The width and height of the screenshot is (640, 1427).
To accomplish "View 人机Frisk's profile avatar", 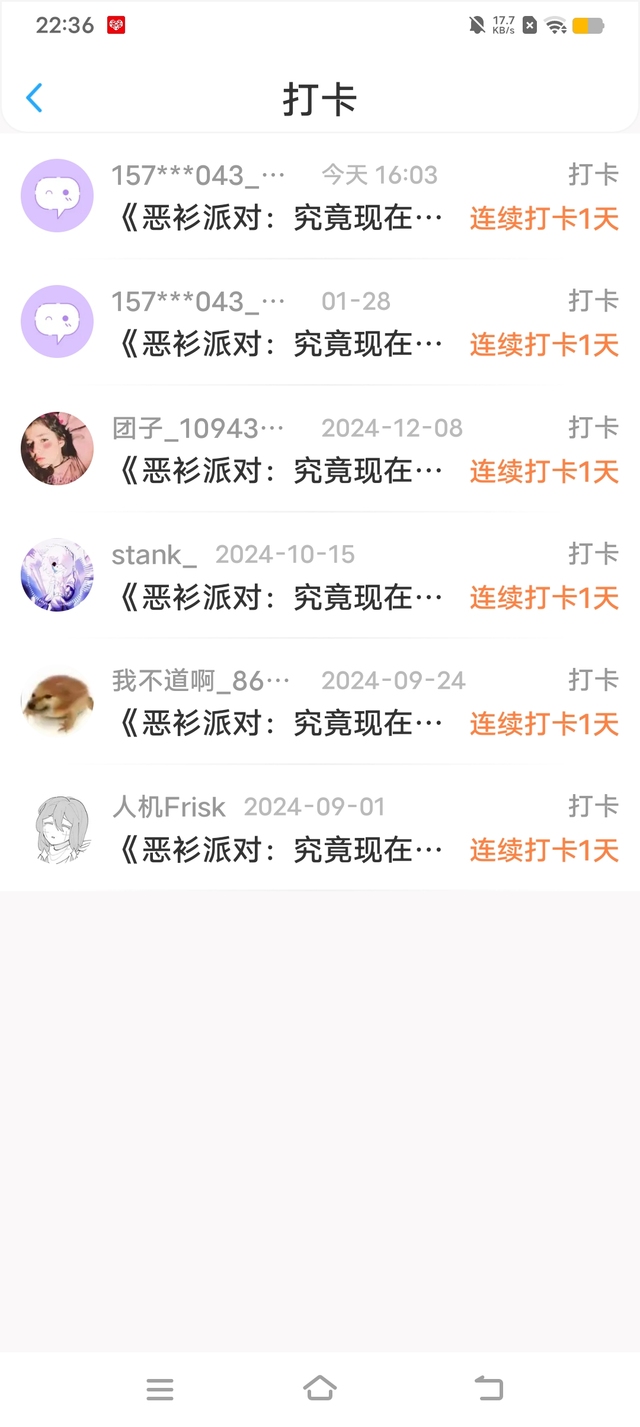I will click(x=57, y=828).
